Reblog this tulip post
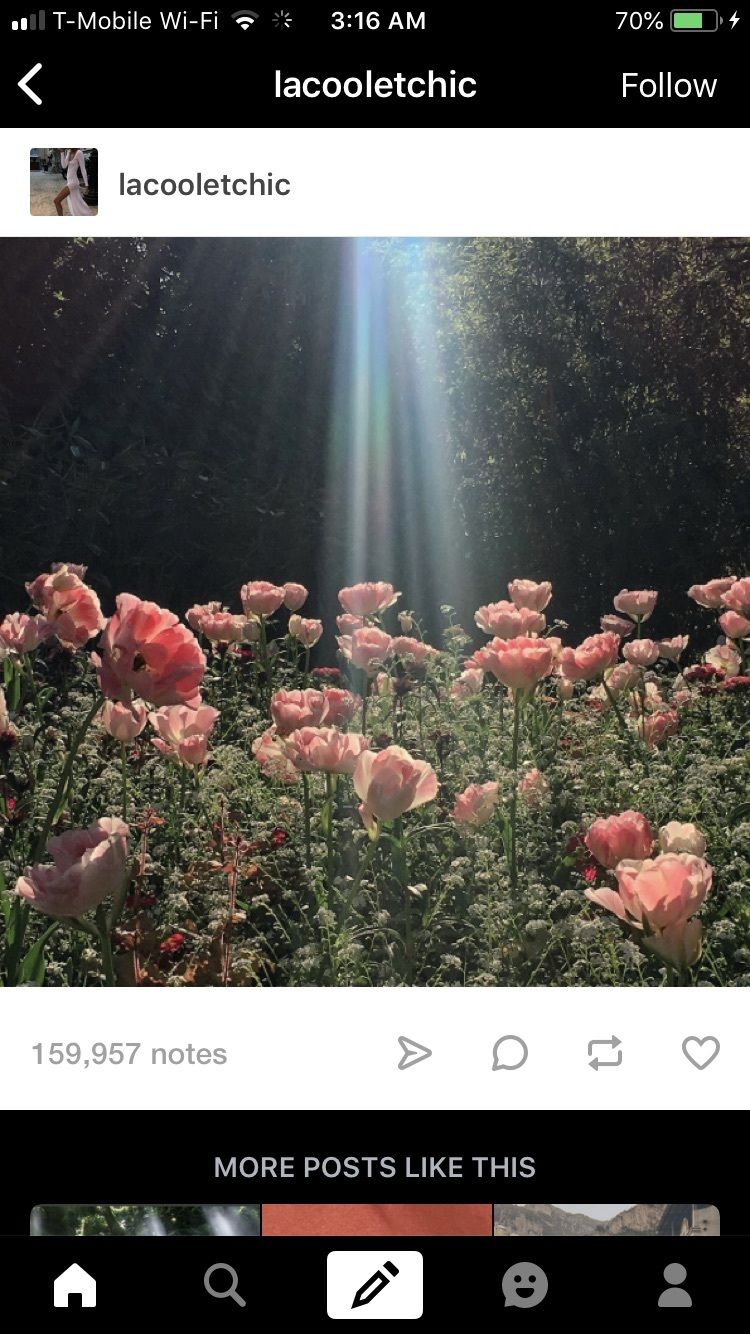This screenshot has height=1334, width=750. [605, 1053]
